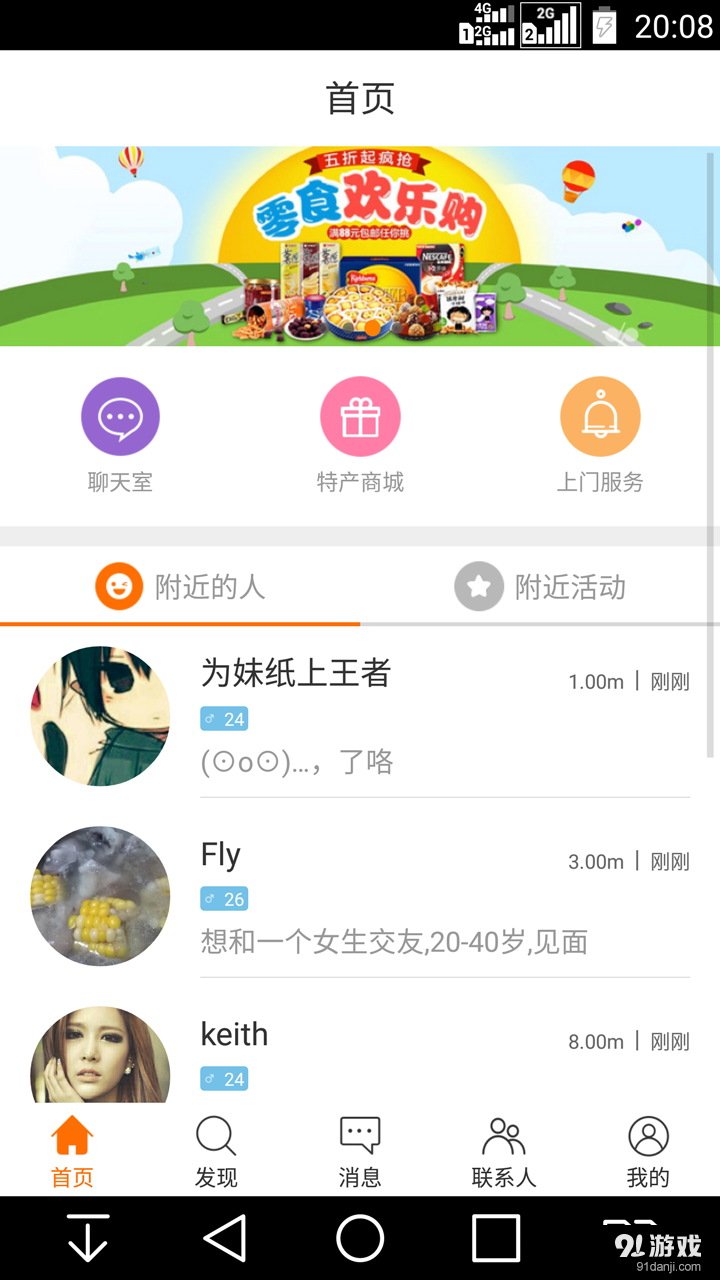Open the 零食欢乐购 promotional banner
720x1280 pixels.
point(360,246)
